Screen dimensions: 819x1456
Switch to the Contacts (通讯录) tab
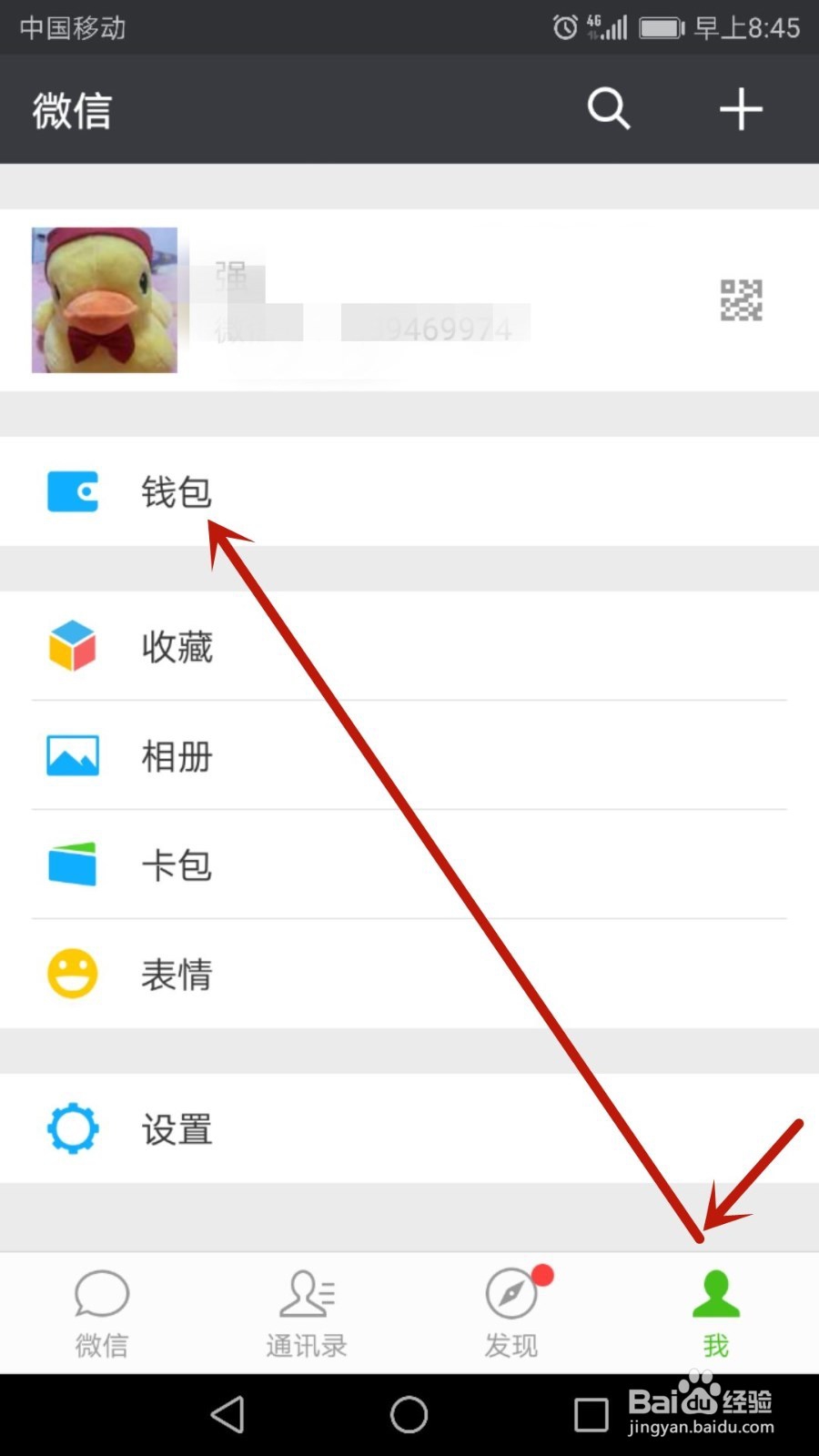(x=307, y=1310)
